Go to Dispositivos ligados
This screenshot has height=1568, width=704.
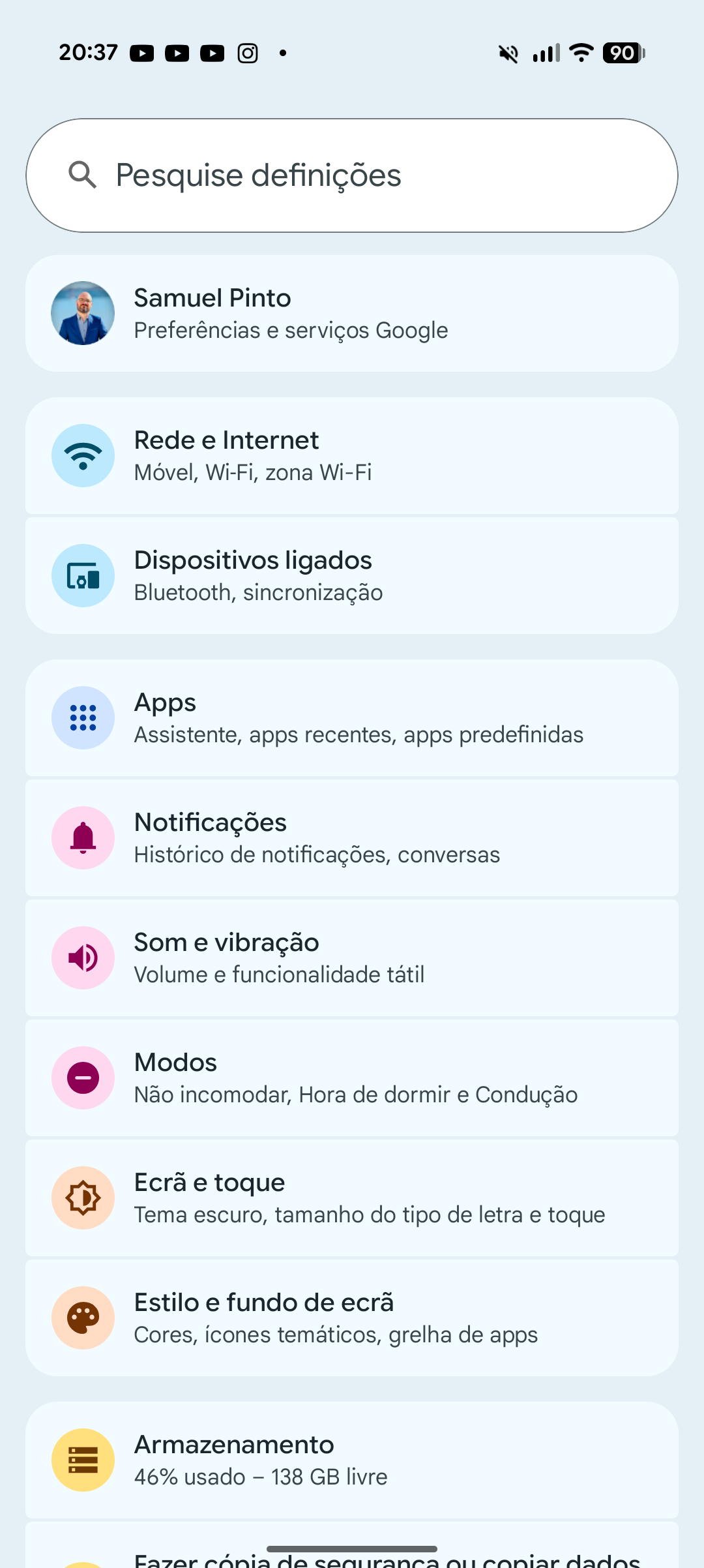[352, 576]
